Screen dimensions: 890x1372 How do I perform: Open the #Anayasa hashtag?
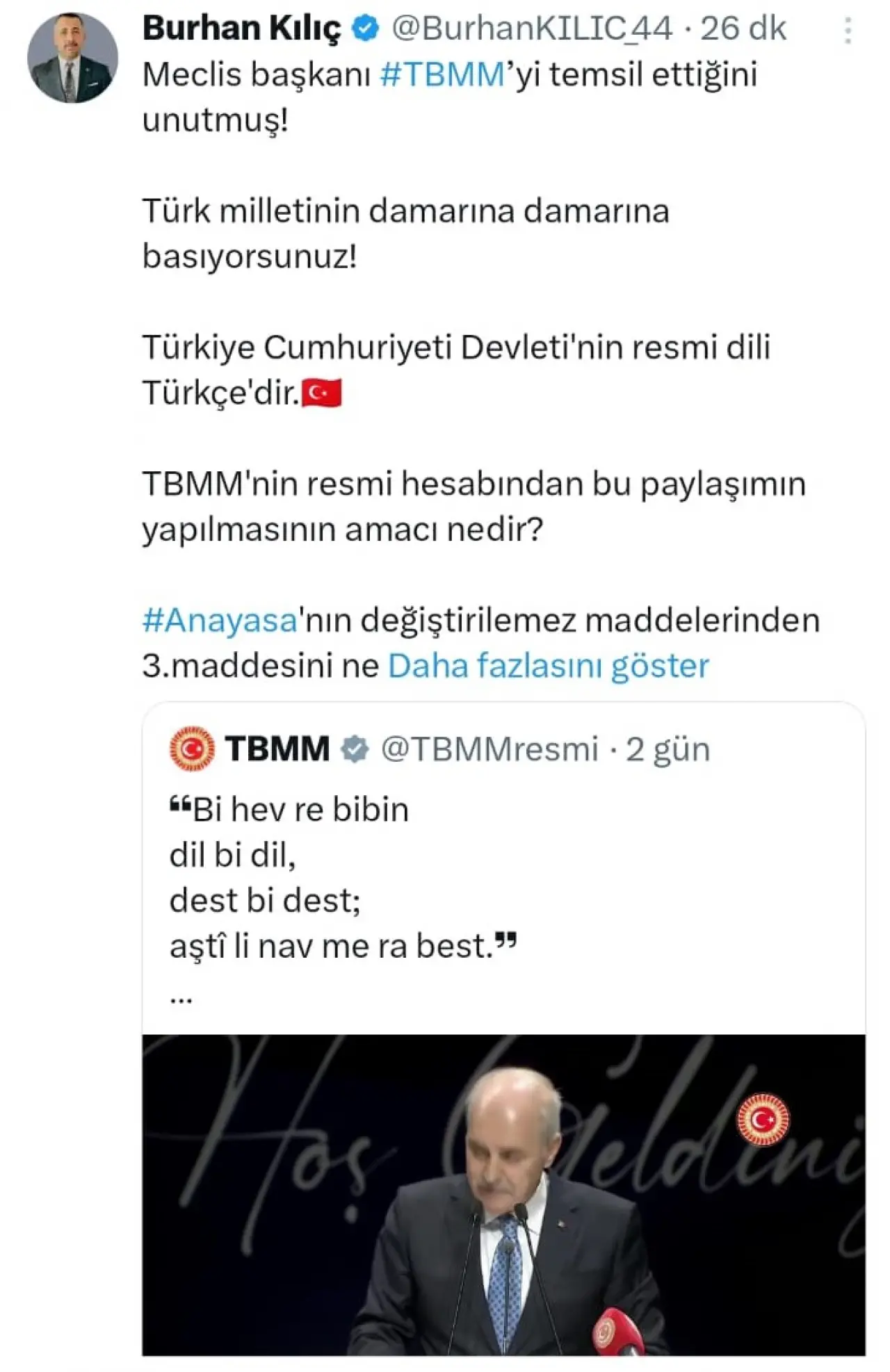click(x=220, y=620)
